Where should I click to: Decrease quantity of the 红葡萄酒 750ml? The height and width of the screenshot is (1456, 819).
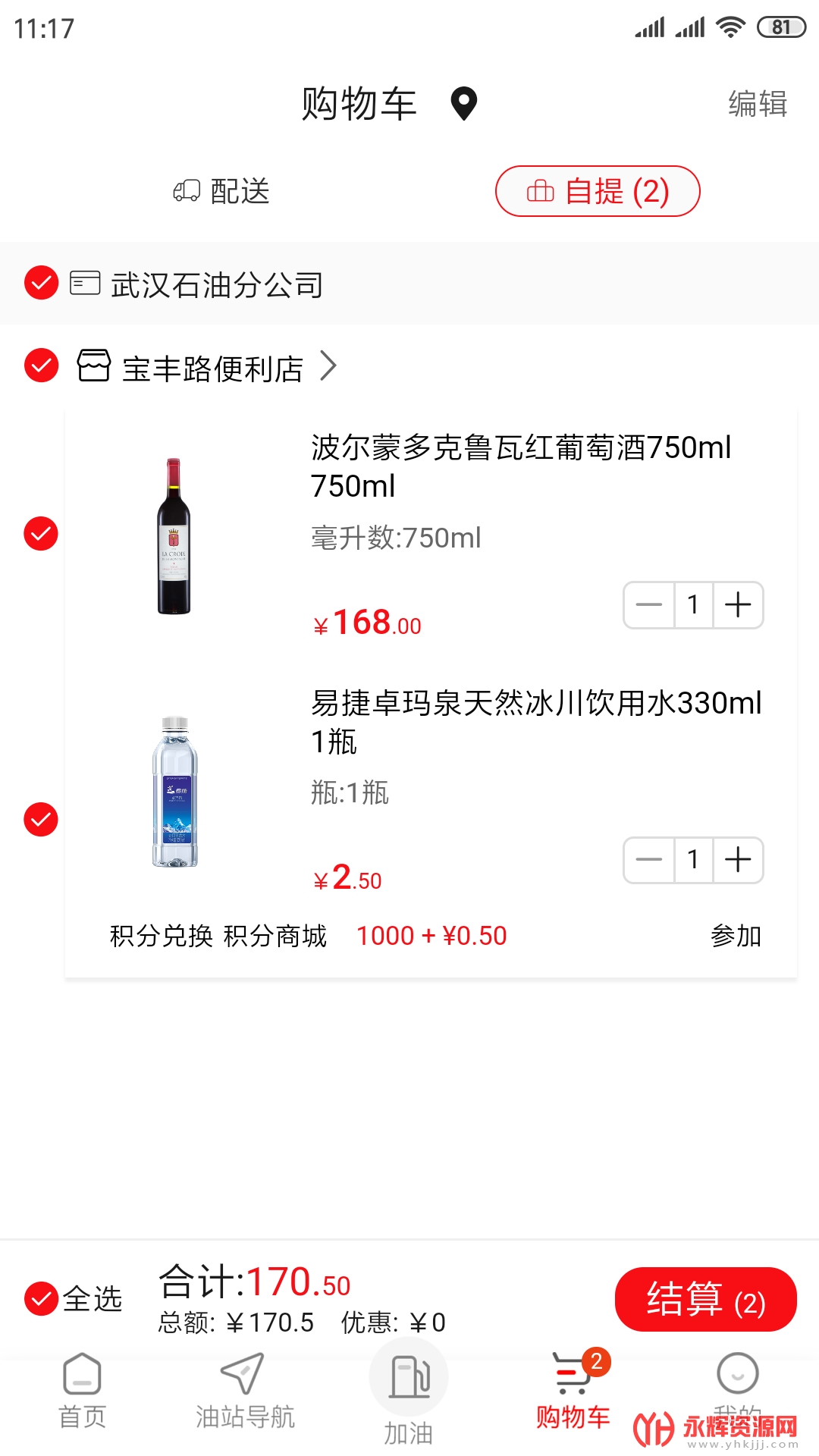(x=649, y=605)
